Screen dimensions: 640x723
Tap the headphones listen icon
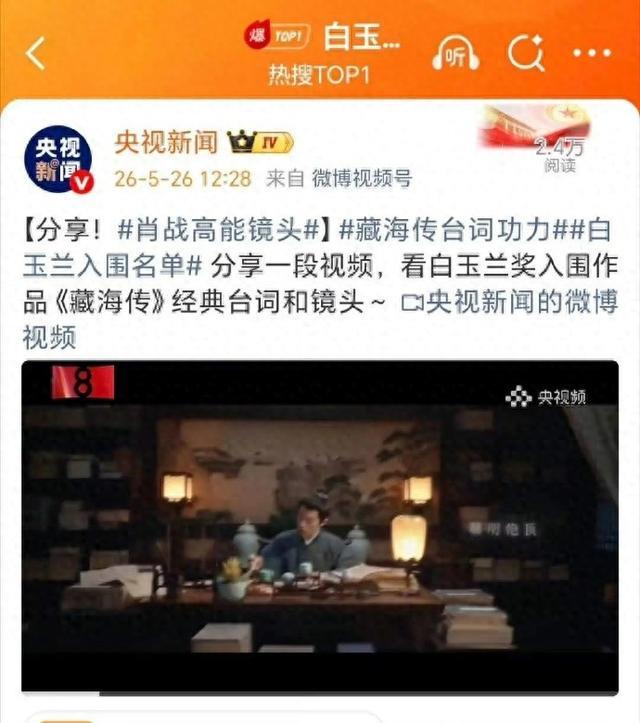(456, 53)
